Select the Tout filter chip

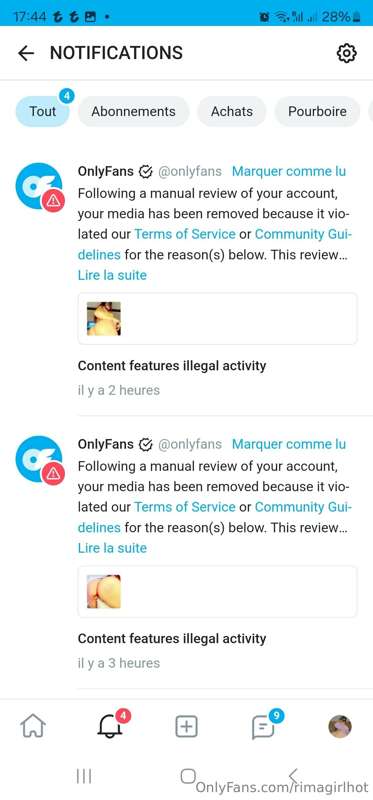43,111
